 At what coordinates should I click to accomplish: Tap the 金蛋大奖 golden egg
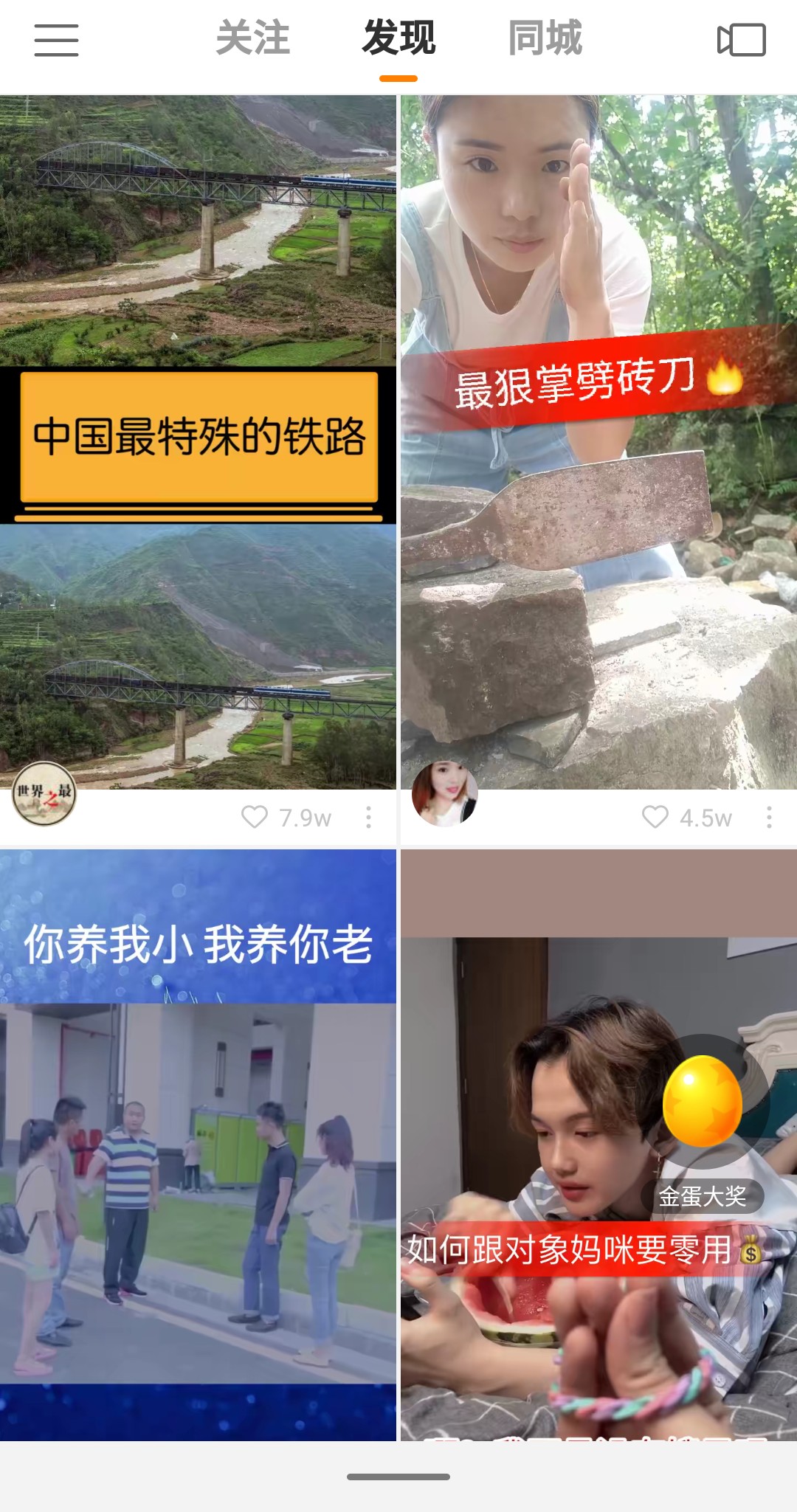tap(703, 1101)
